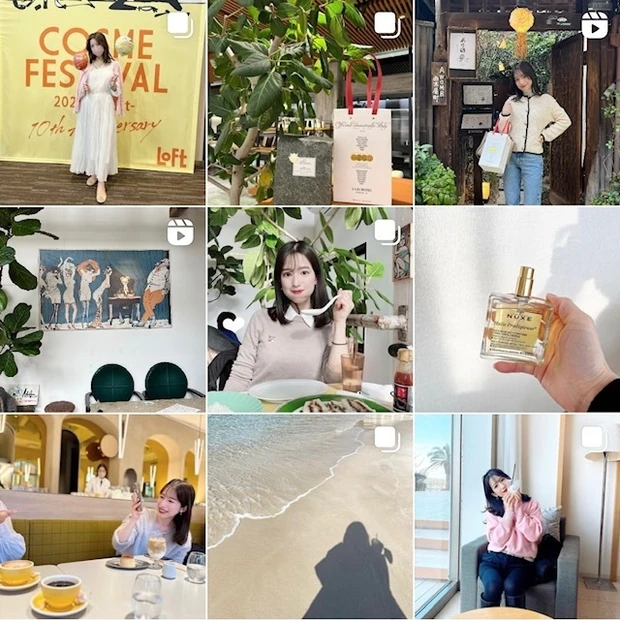Open the Nuxe oil bottle post
The image size is (620, 620).
click(517, 309)
